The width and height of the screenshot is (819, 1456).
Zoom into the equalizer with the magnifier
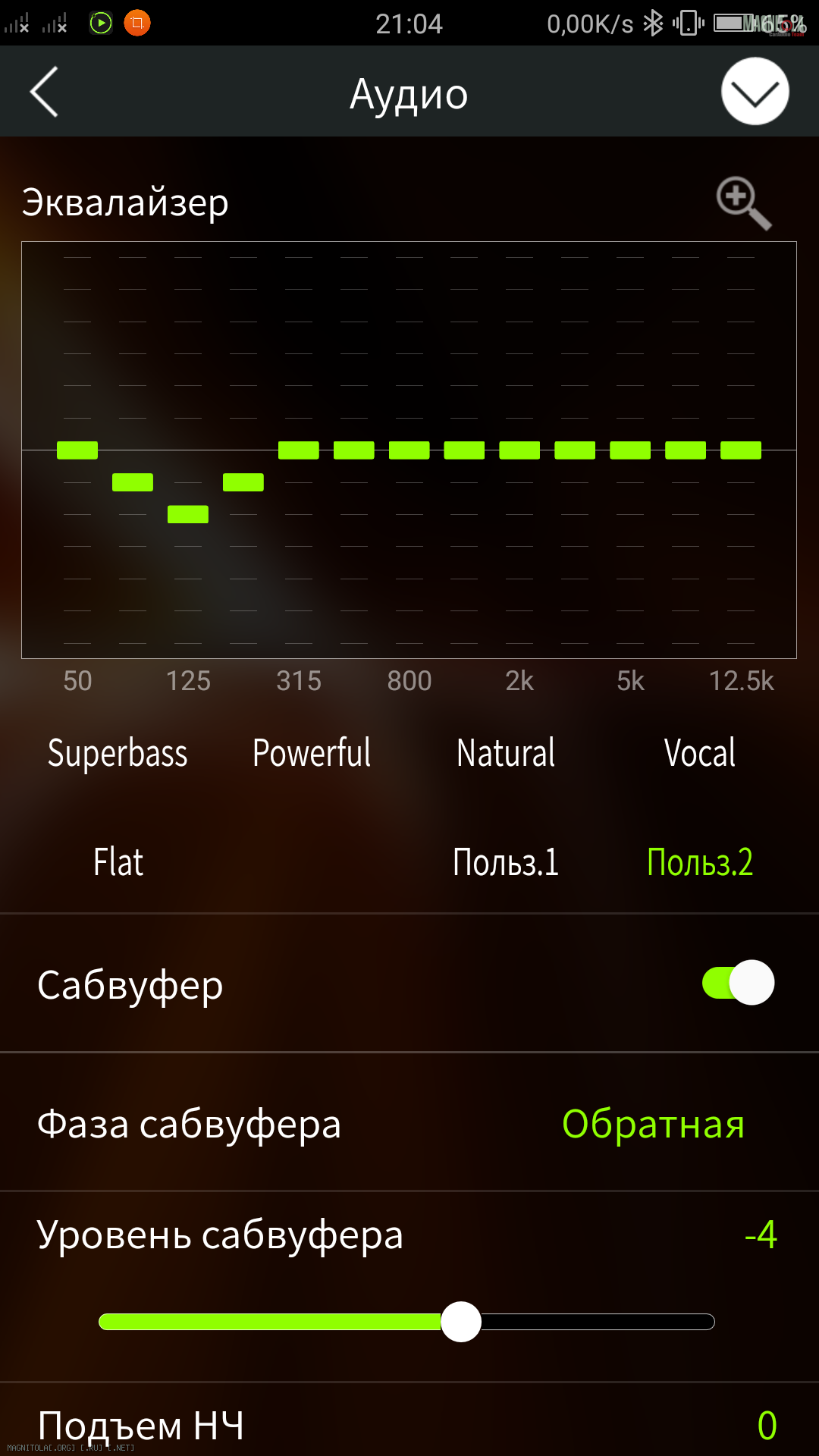[743, 203]
